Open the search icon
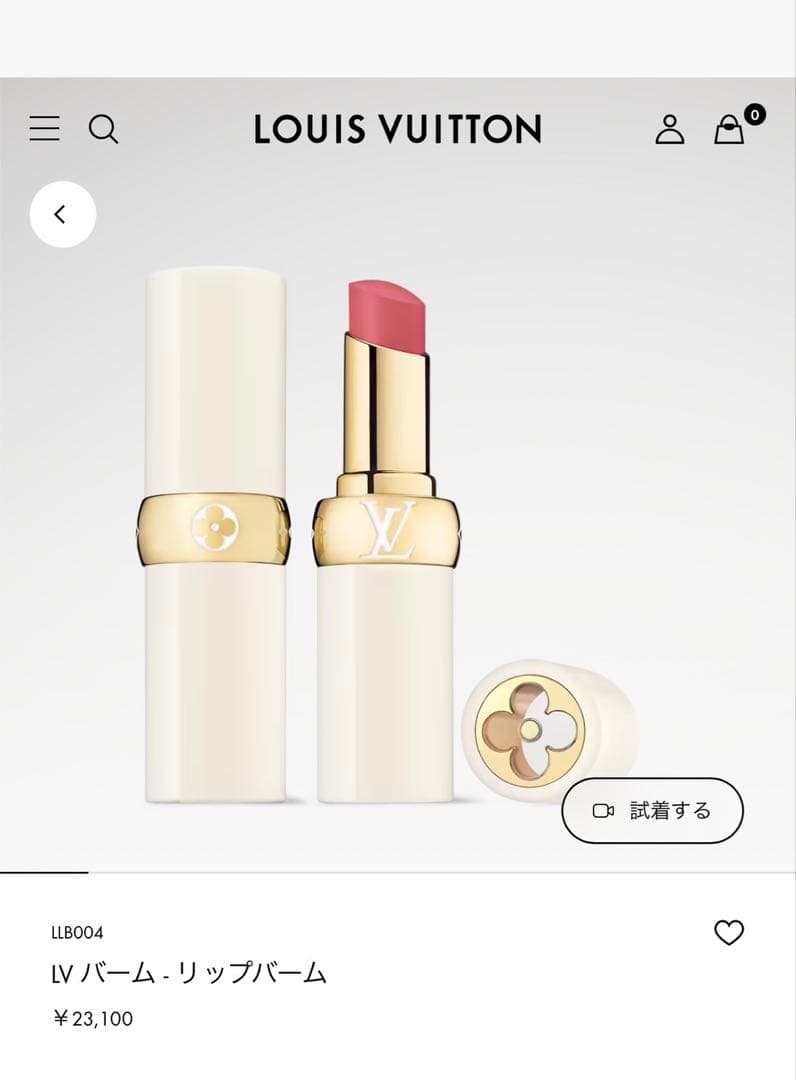This screenshot has height=1080, width=796. (x=103, y=129)
